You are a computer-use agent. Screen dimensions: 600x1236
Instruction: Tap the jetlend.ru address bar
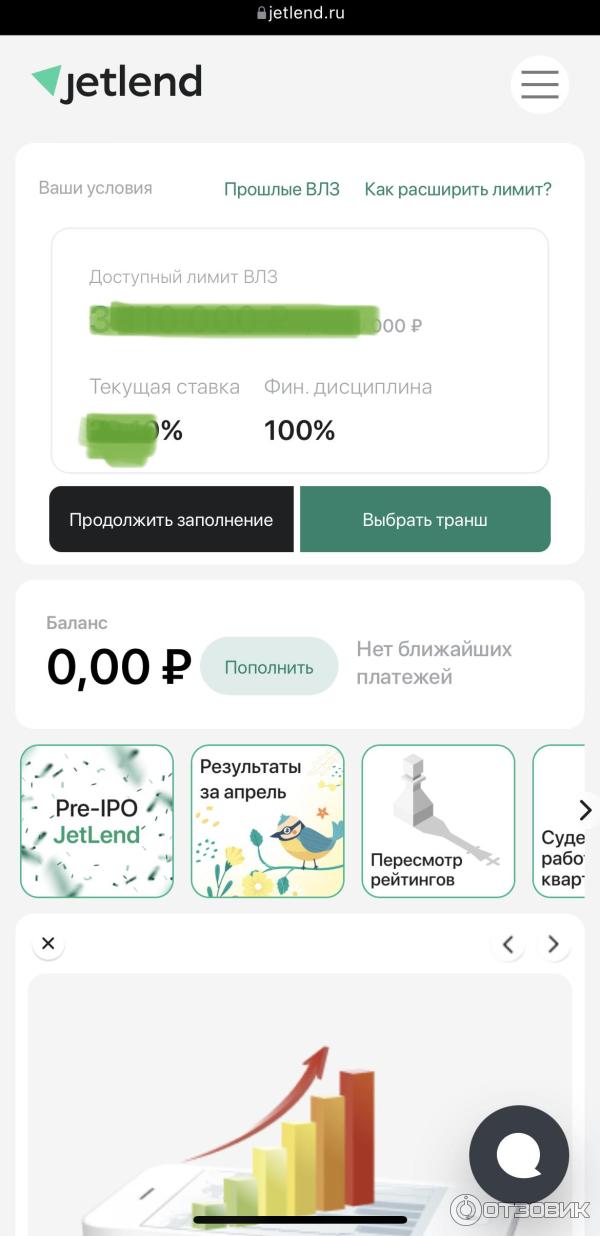tap(300, 14)
